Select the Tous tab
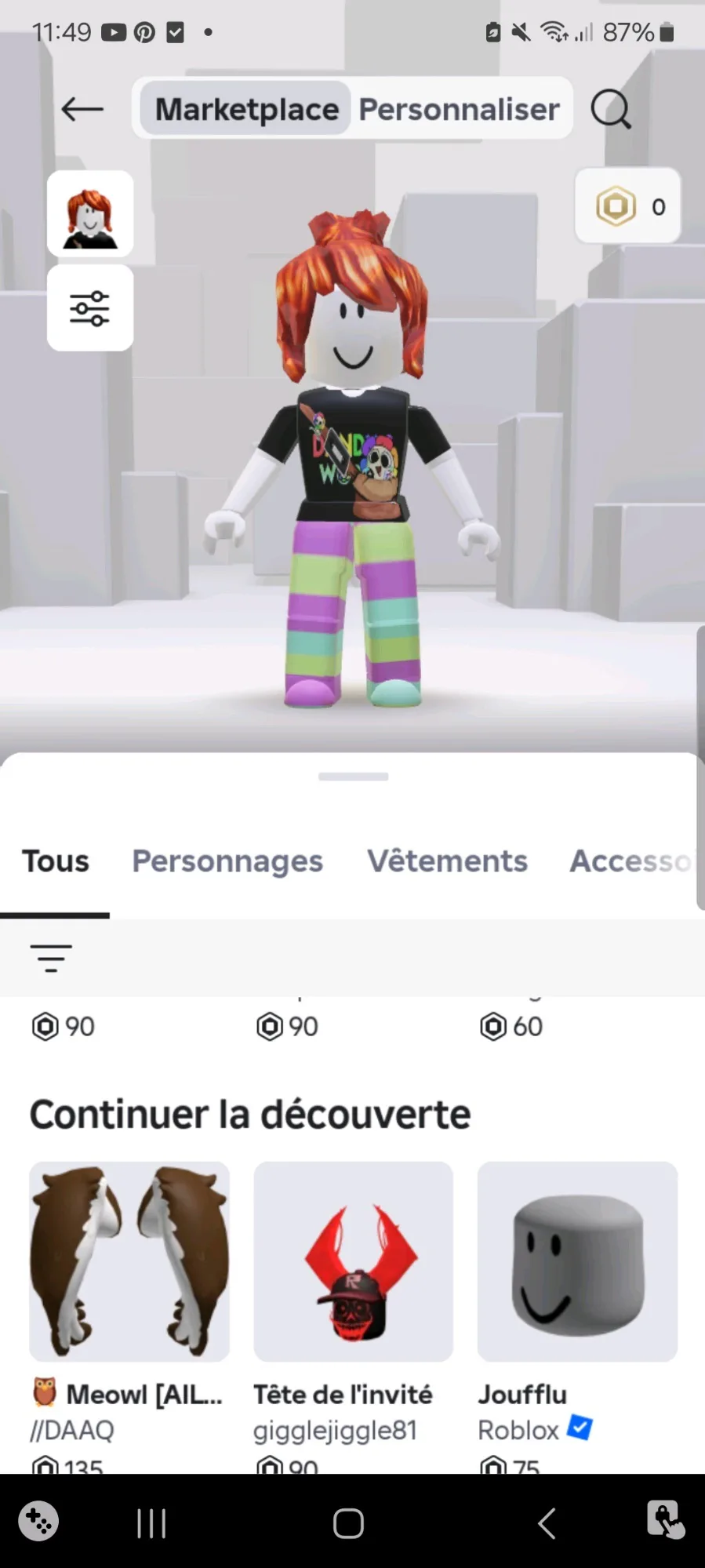The height and width of the screenshot is (1568, 705). point(55,861)
